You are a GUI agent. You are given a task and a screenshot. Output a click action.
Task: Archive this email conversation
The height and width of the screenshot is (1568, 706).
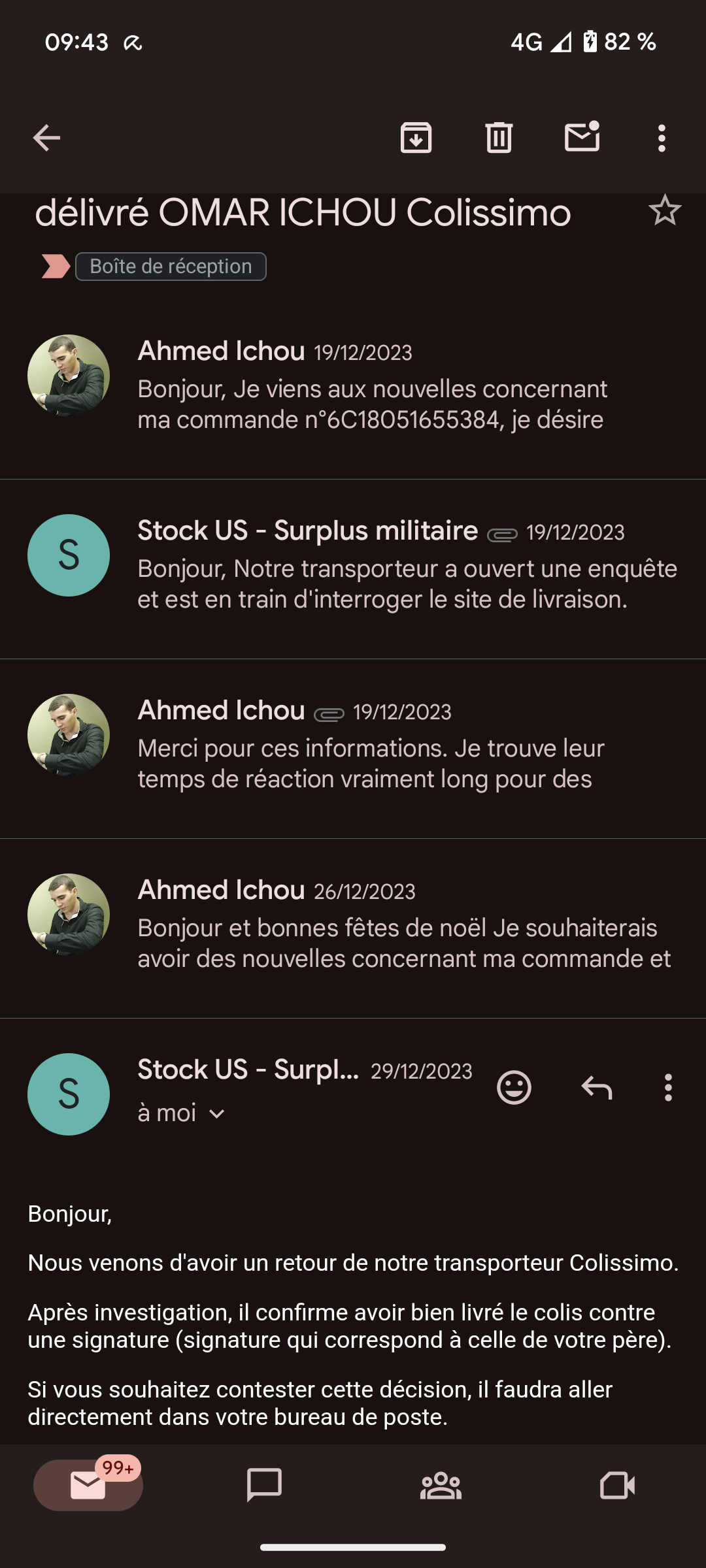click(x=416, y=138)
